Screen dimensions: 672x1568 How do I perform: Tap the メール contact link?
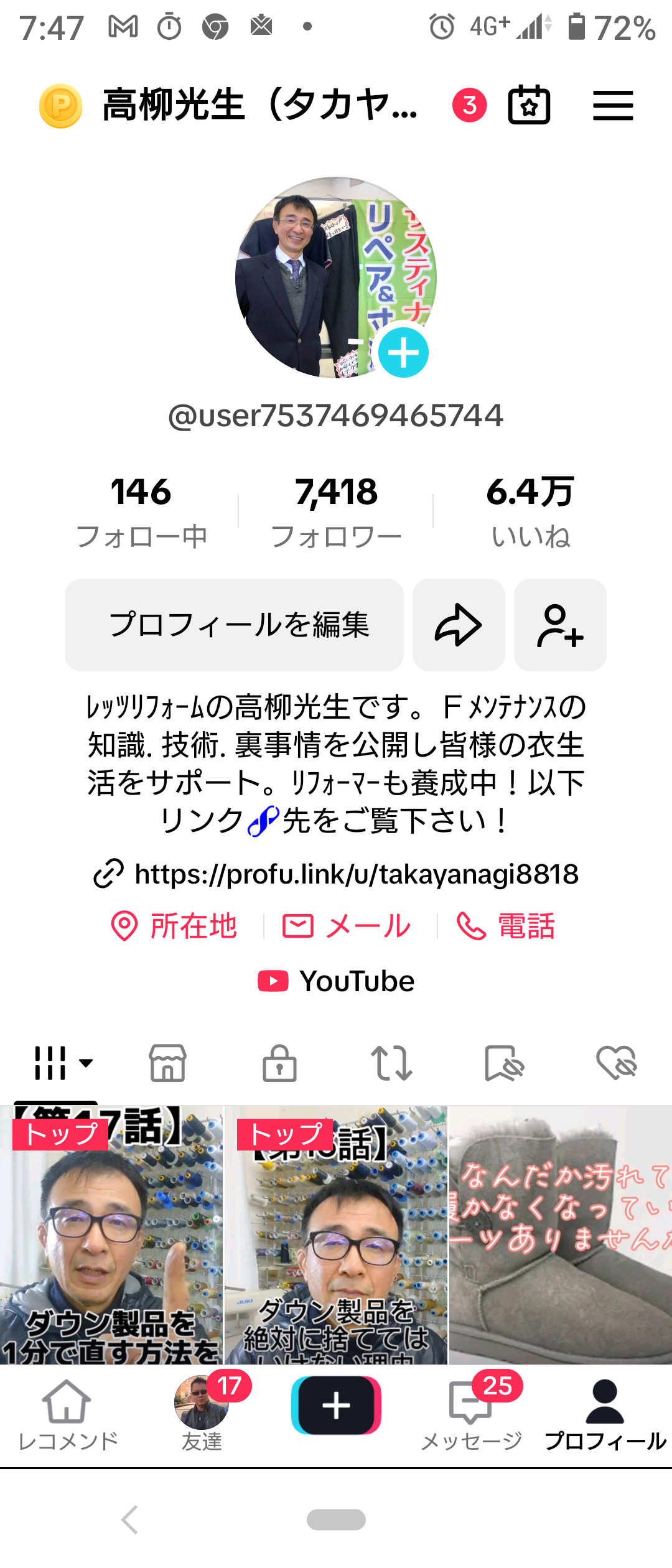click(347, 926)
